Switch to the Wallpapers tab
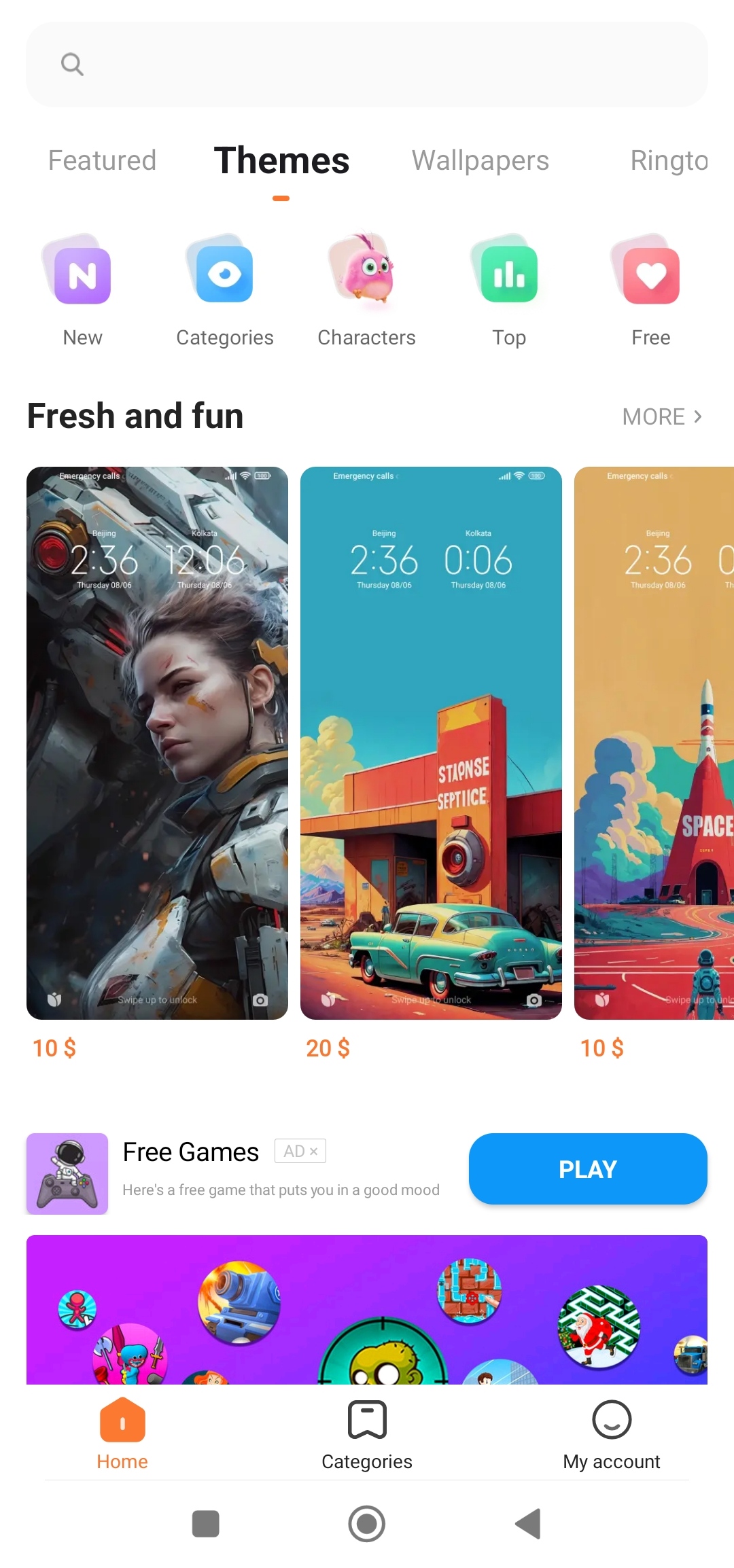The height and width of the screenshot is (1568, 734). coord(480,161)
